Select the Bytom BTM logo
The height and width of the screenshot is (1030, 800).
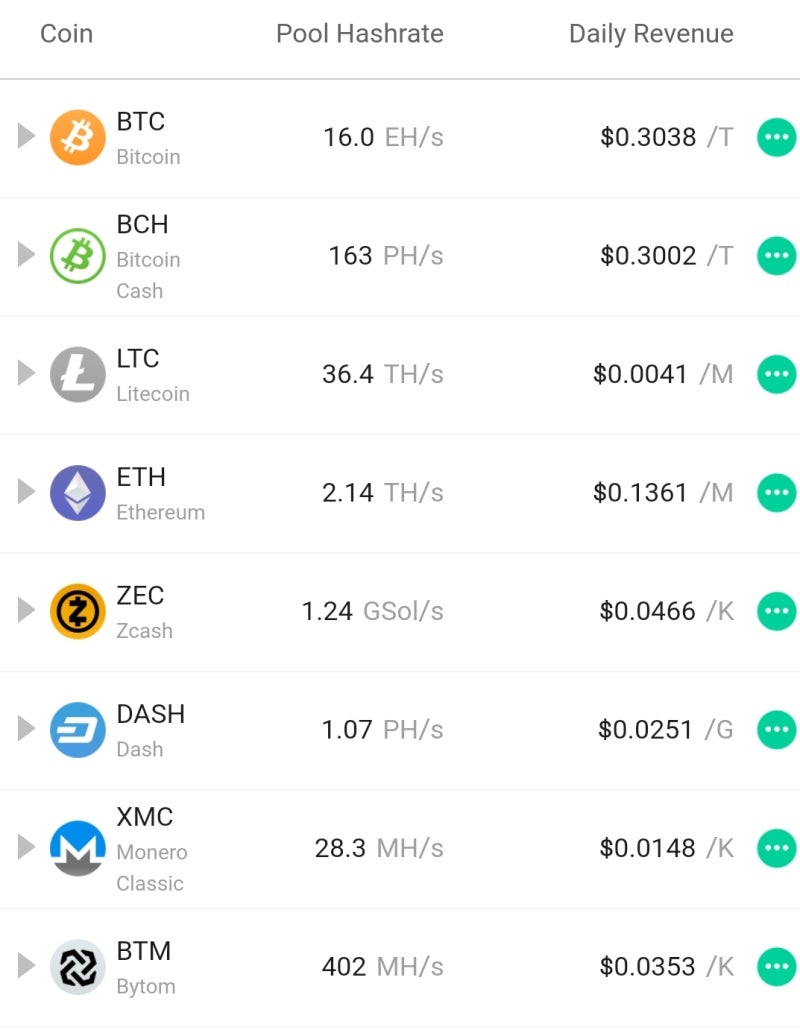(x=77, y=966)
